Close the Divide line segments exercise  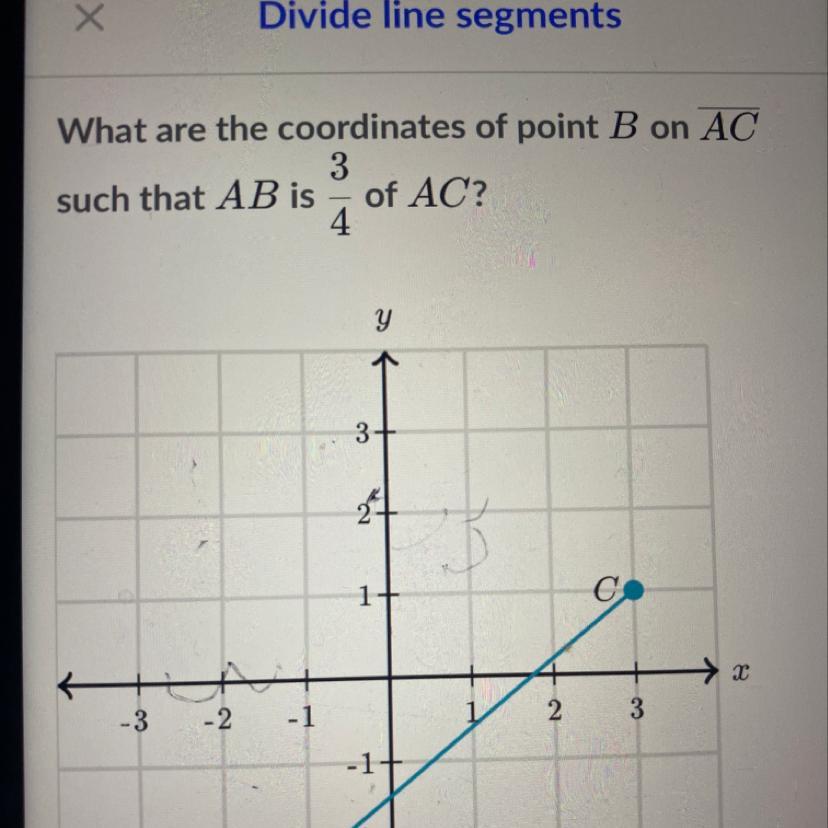point(89,18)
